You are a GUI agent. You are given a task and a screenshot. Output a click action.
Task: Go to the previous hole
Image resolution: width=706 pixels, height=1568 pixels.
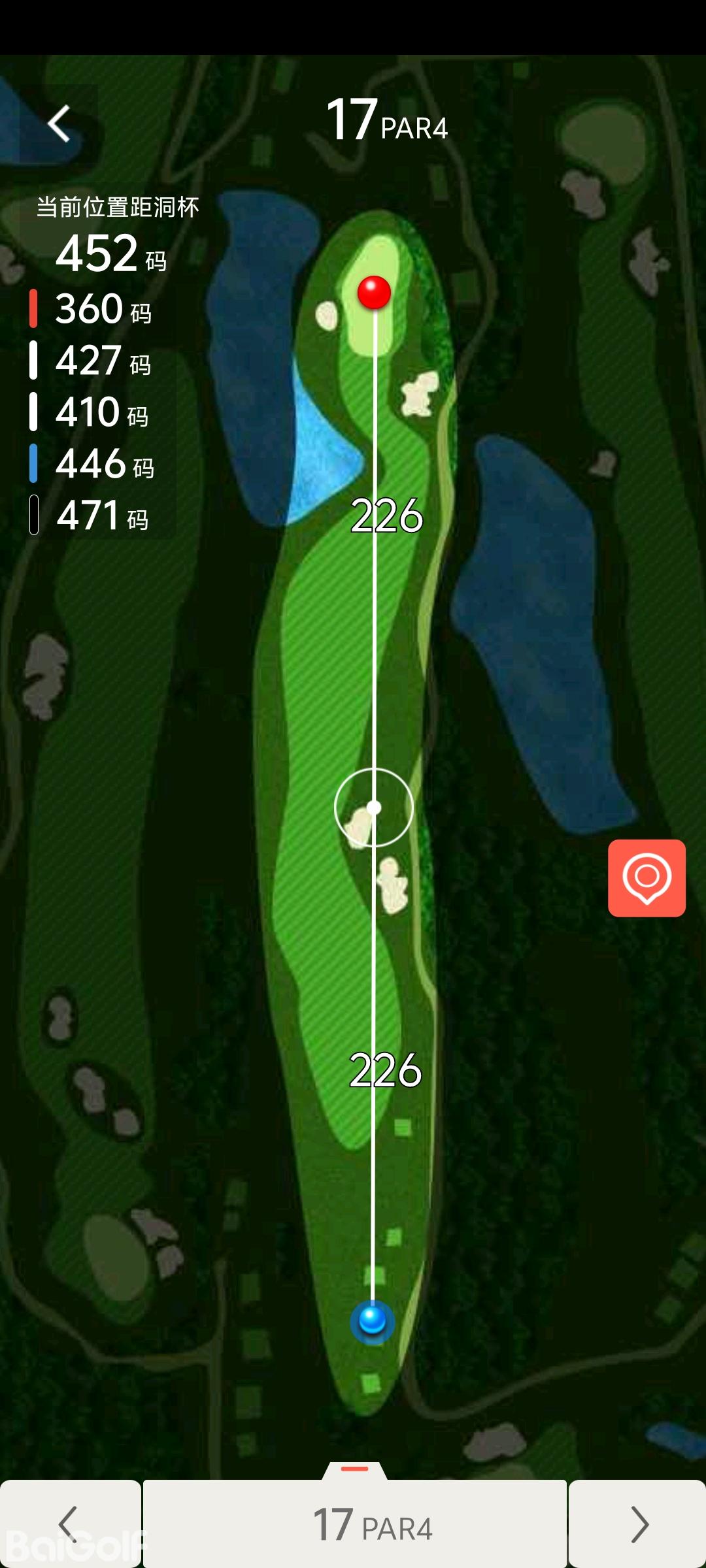click(x=69, y=1524)
